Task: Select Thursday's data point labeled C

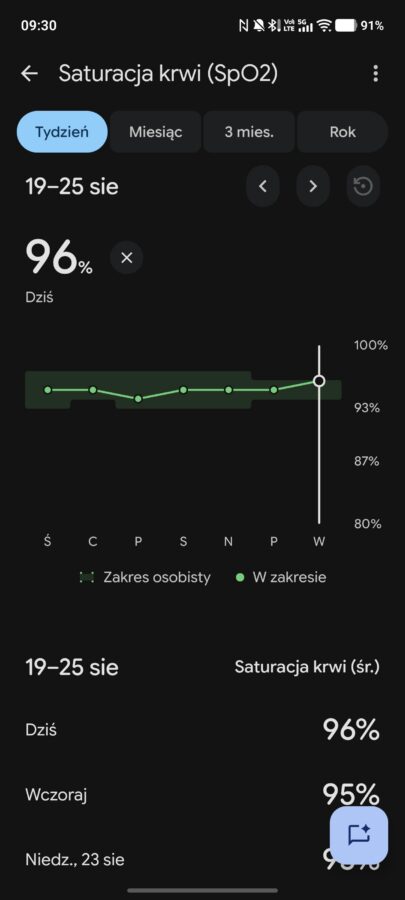Action: click(93, 390)
